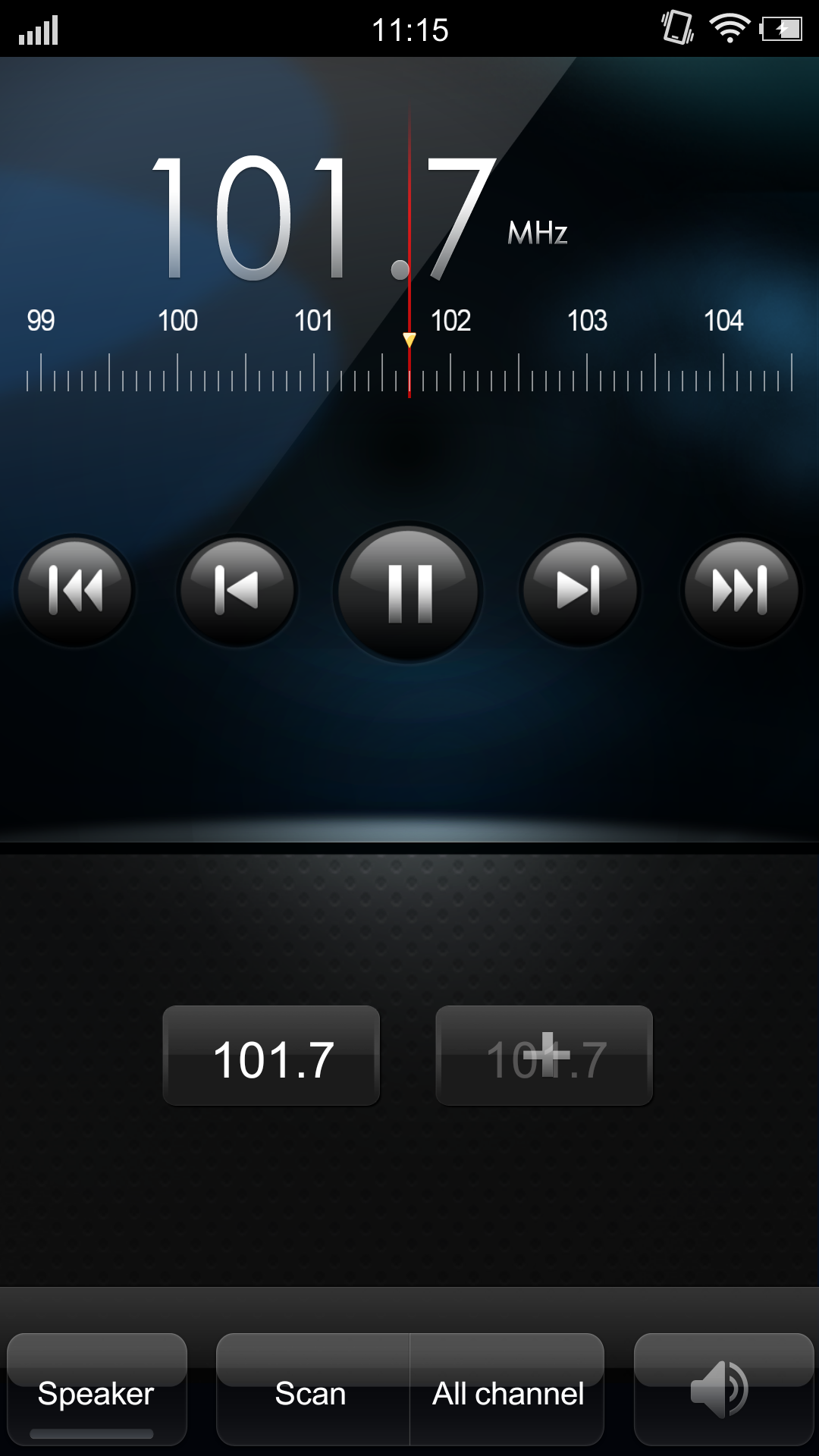Pause the radio playback
Viewport: 819px width, 1456px height.
pos(409,591)
